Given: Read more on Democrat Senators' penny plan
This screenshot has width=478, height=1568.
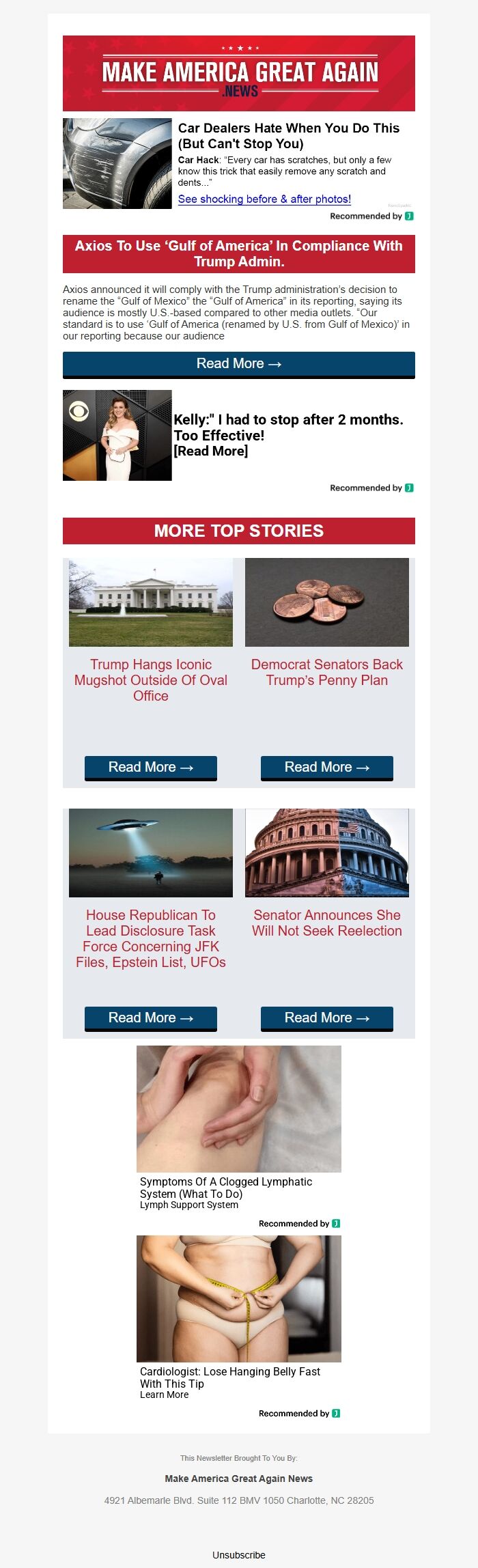Looking at the screenshot, I should pyautogui.click(x=326, y=767).
